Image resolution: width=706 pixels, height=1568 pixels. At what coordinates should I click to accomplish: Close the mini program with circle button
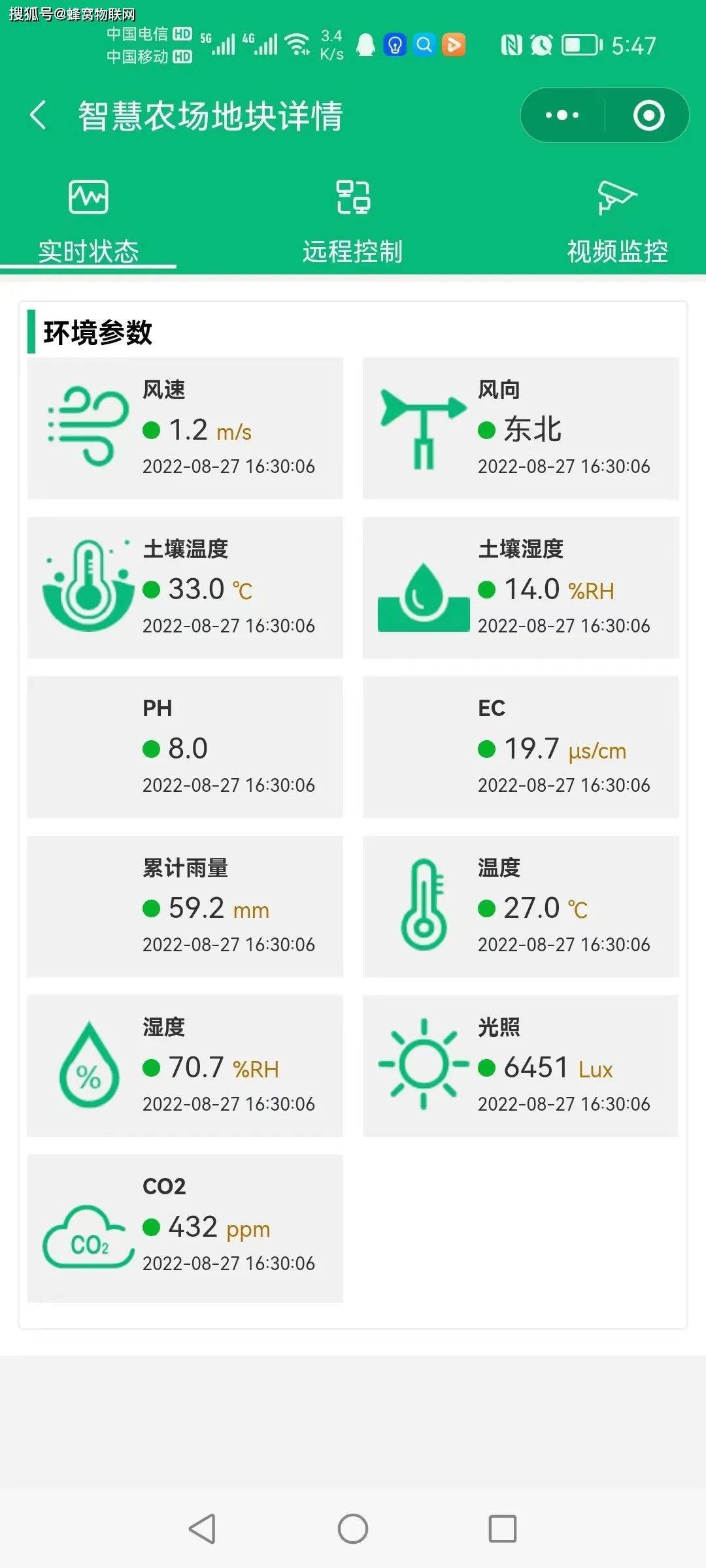point(648,116)
